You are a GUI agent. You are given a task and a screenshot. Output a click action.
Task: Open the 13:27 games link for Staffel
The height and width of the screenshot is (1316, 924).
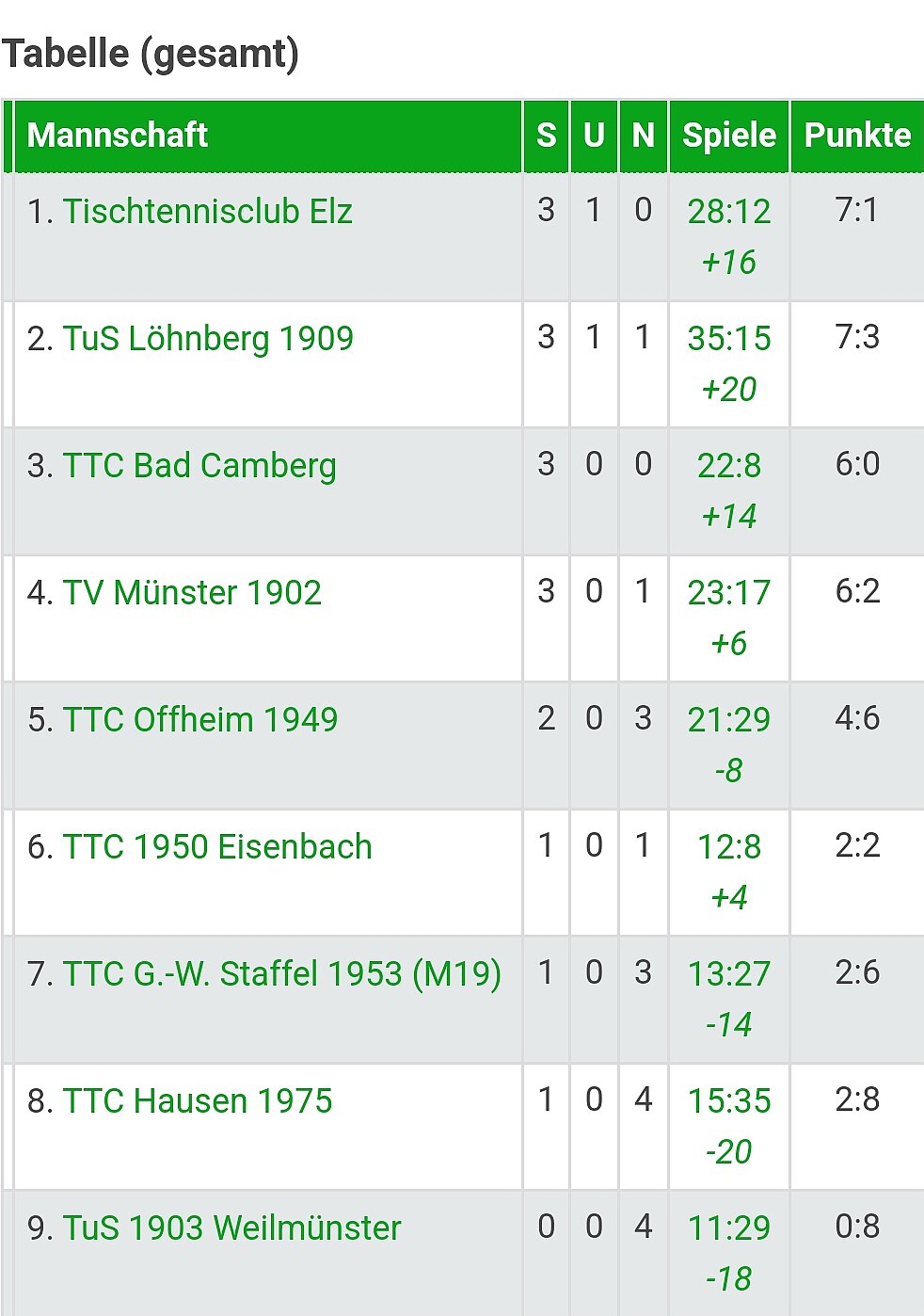point(728,974)
